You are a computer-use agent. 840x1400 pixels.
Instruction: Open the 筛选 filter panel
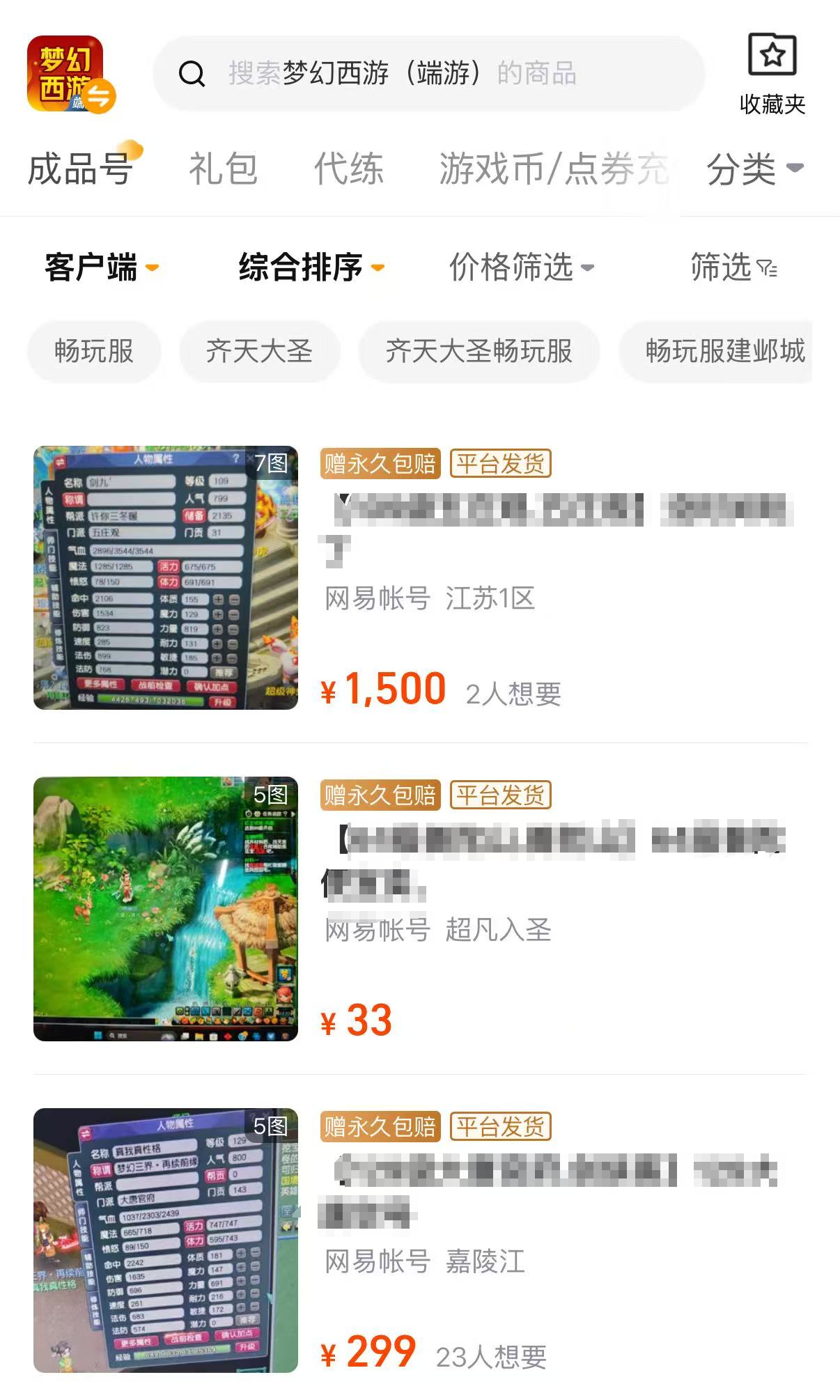point(733,267)
